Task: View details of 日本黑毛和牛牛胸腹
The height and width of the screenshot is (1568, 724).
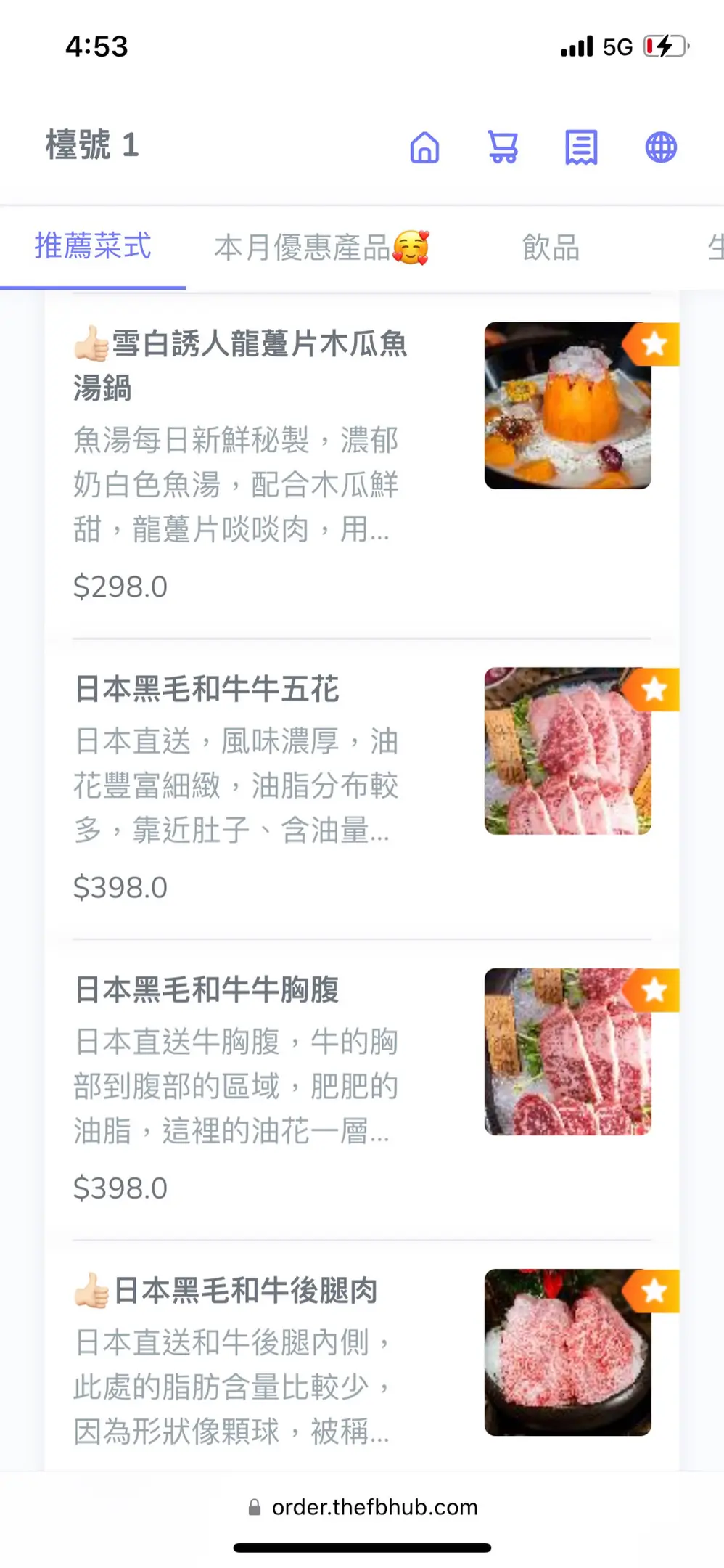Action: click(x=207, y=989)
